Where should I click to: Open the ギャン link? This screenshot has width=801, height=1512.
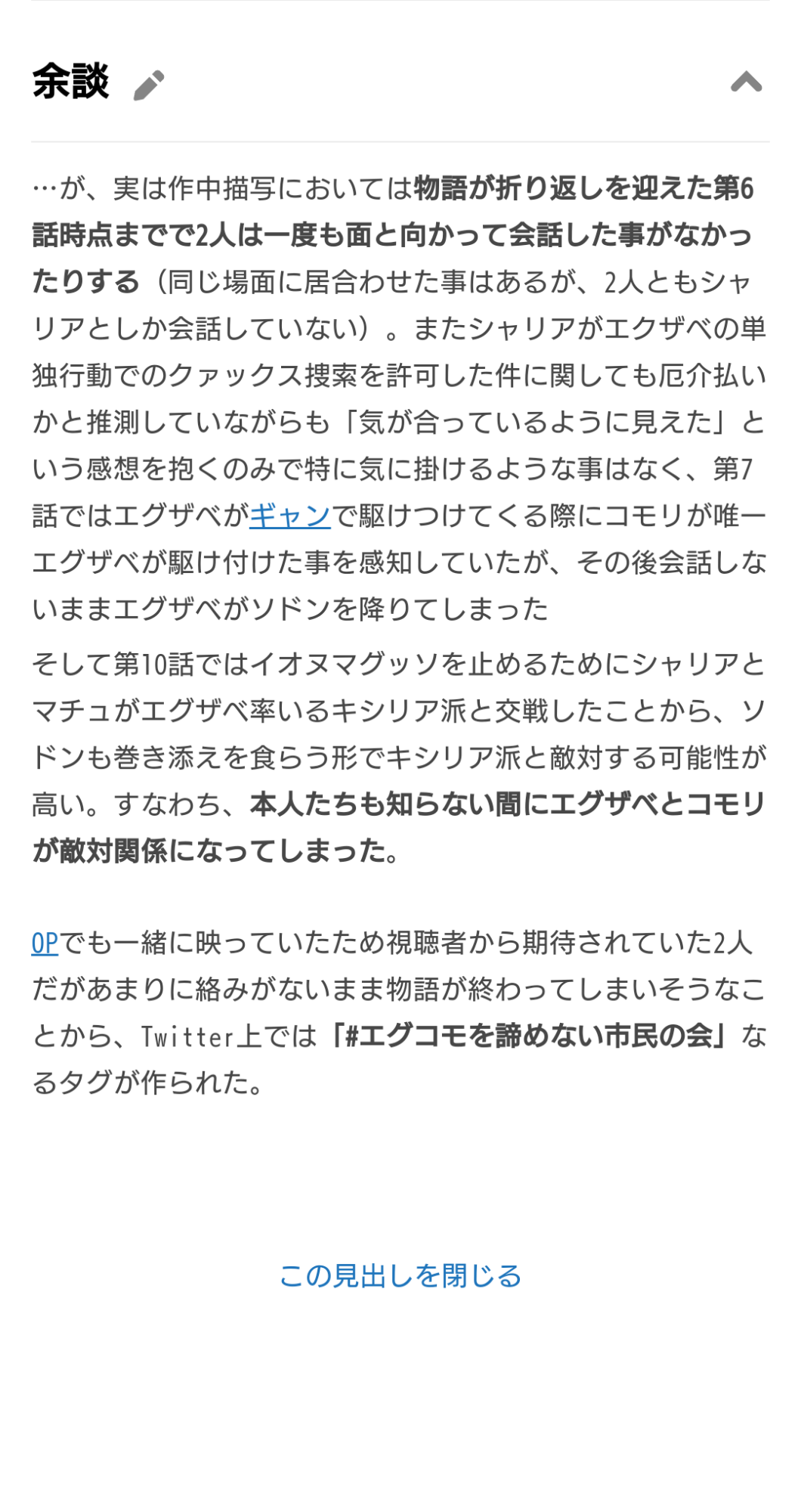click(290, 516)
